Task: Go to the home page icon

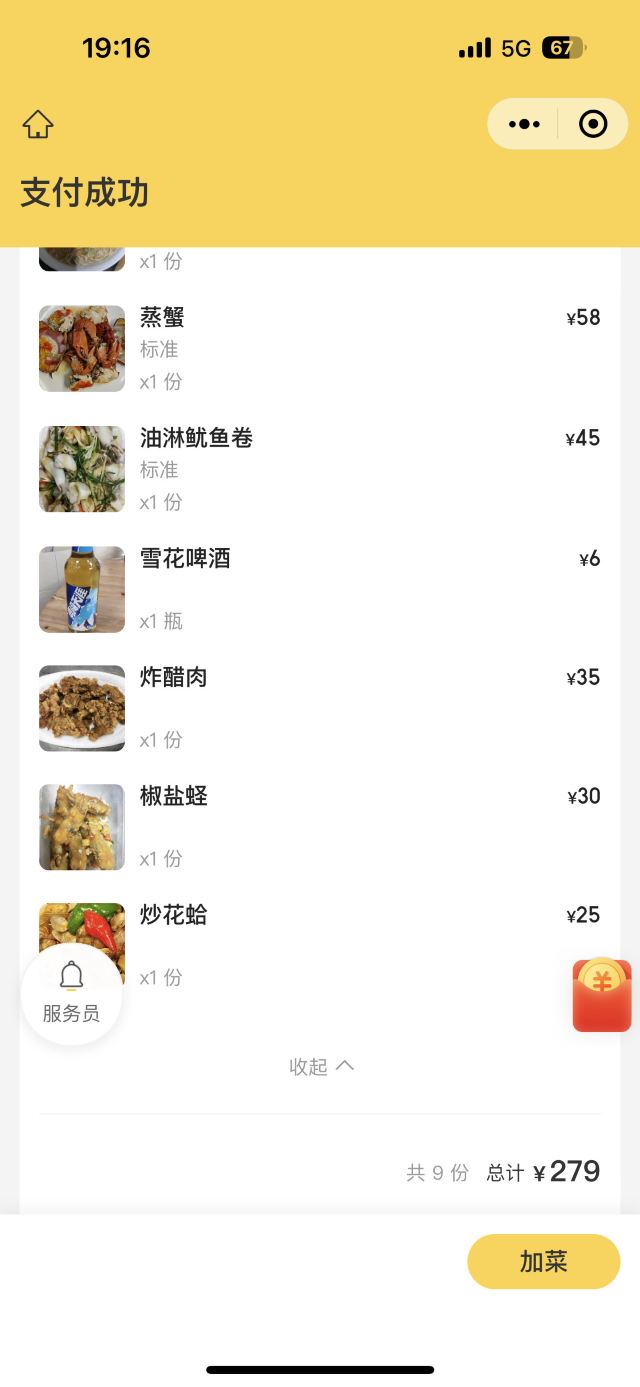Action: click(x=38, y=125)
